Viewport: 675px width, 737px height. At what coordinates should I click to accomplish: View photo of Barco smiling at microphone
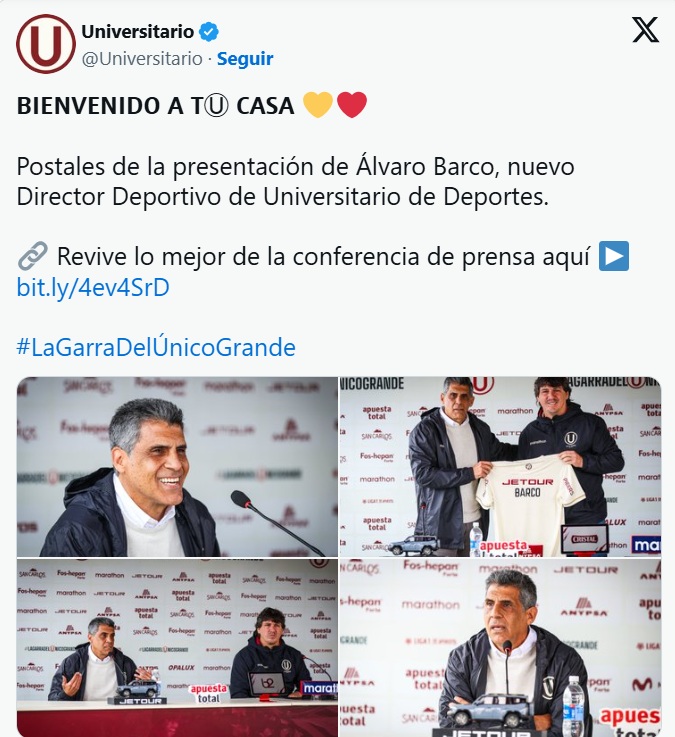pyautogui.click(x=177, y=466)
